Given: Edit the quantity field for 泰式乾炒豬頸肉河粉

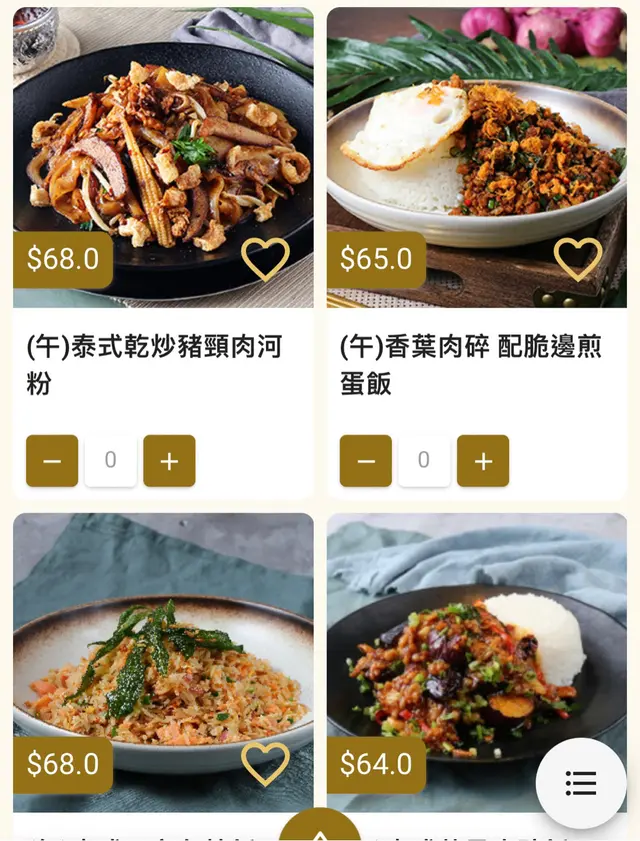Looking at the screenshot, I should 110,461.
